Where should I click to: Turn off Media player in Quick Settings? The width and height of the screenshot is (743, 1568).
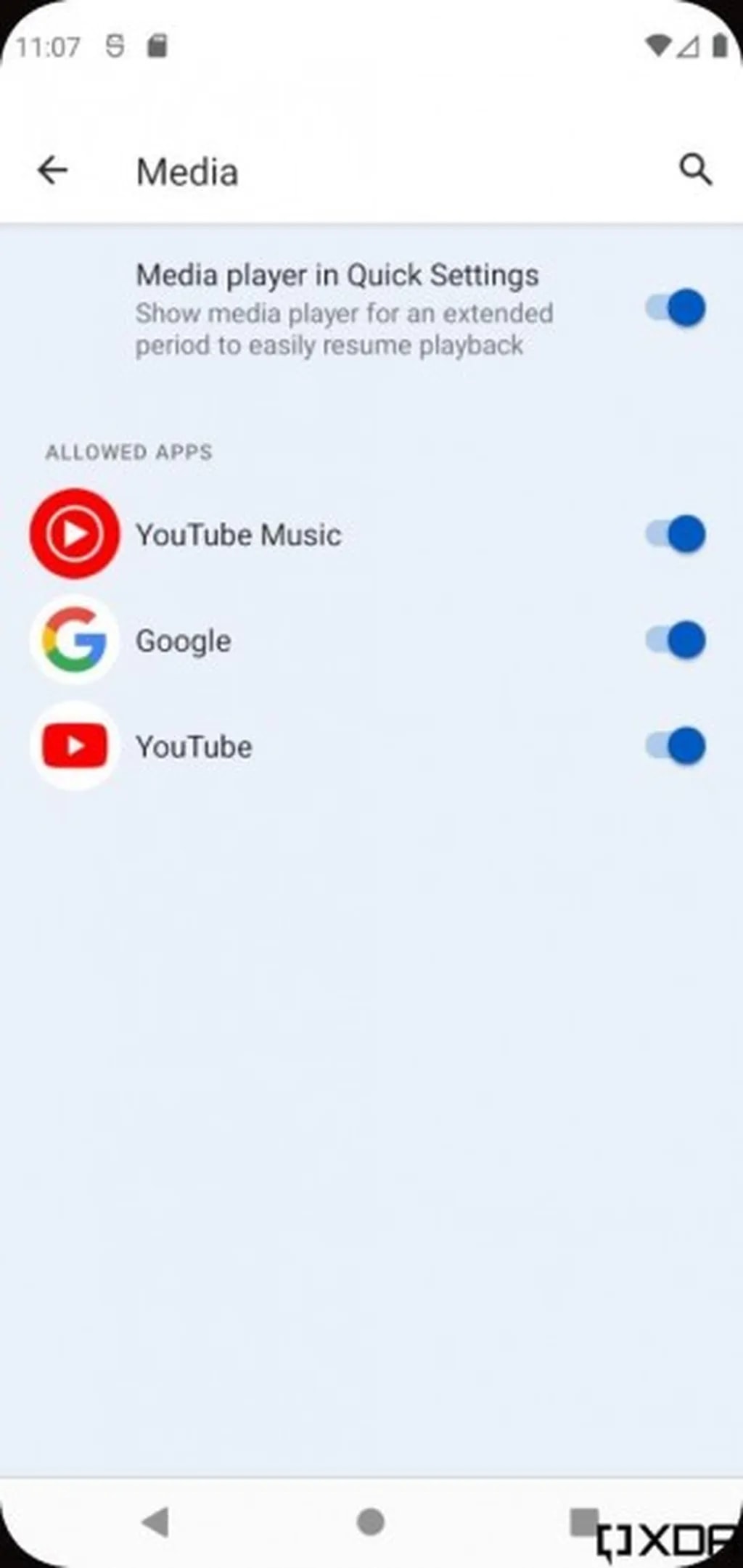pyautogui.click(x=676, y=308)
